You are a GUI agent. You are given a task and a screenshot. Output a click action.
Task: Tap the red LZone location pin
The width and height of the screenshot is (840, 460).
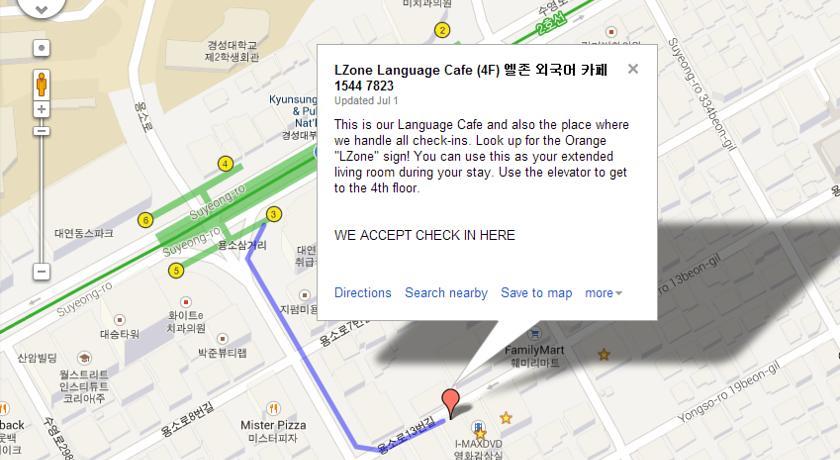click(x=451, y=402)
